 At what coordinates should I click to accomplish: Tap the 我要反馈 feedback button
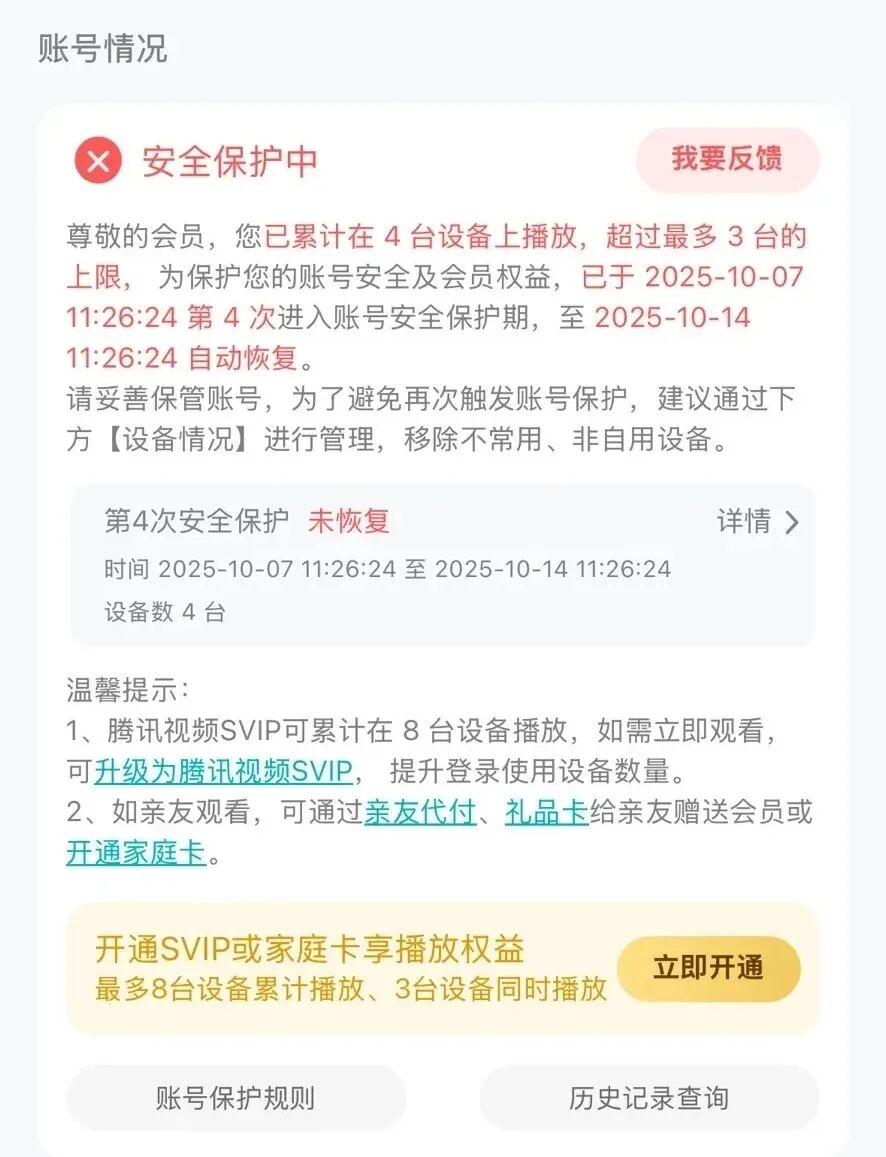point(727,160)
